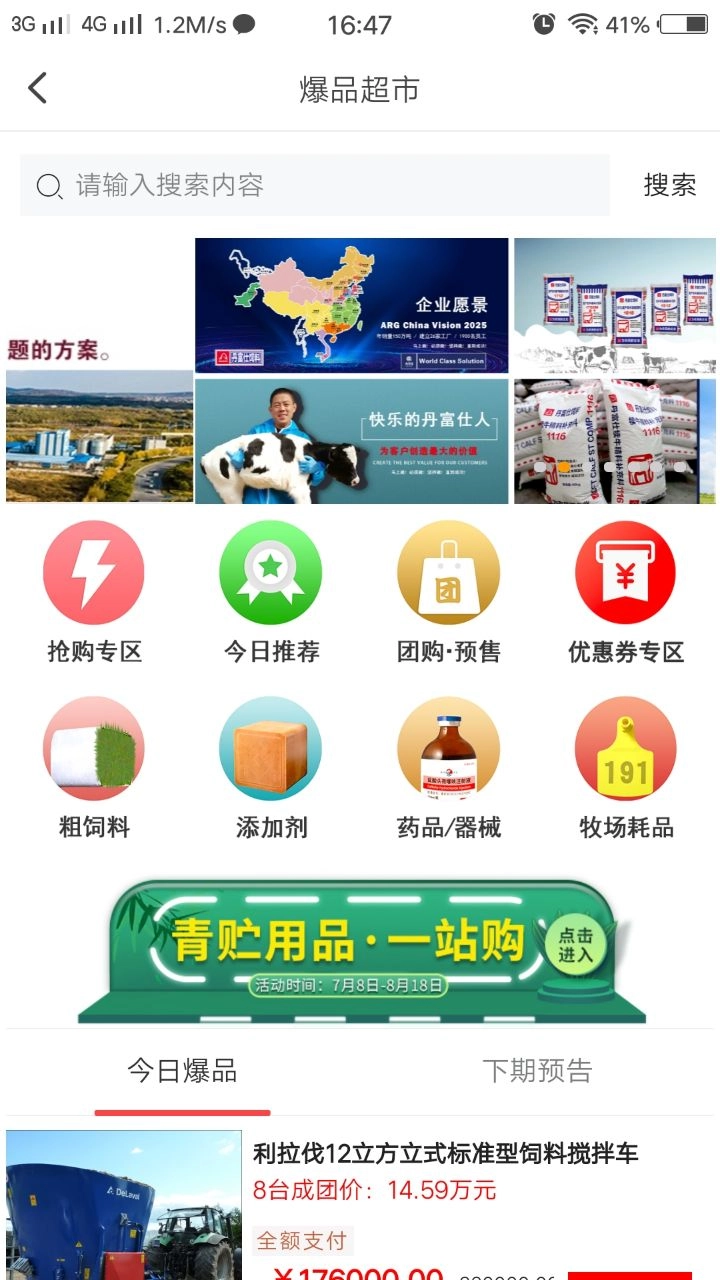Viewport: 720px width, 1280px height.
Task: Select the 药品/器械 medicine category icon
Action: tap(448, 748)
